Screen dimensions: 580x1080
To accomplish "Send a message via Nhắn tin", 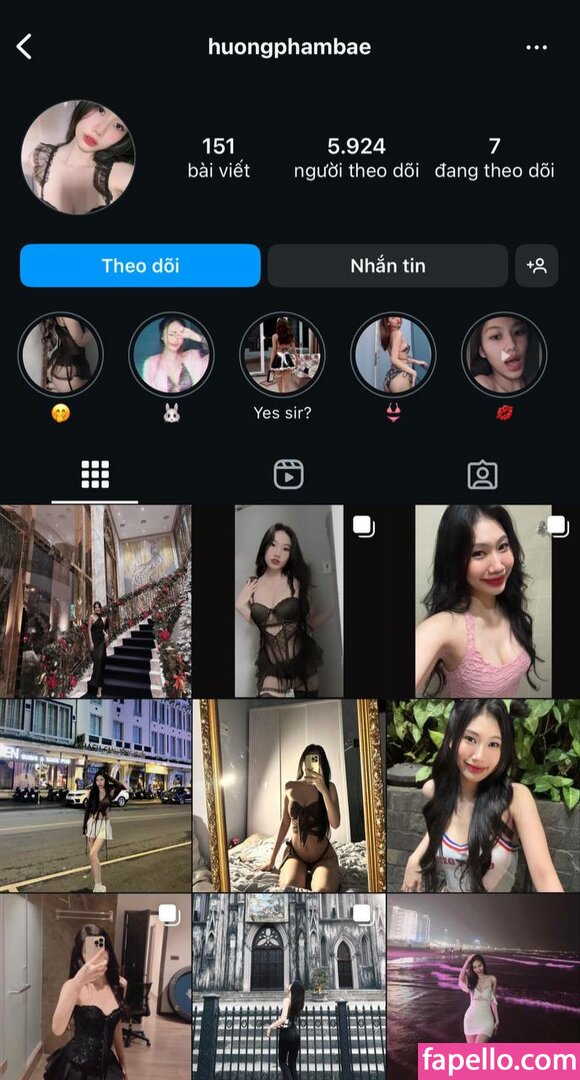I will coord(388,265).
